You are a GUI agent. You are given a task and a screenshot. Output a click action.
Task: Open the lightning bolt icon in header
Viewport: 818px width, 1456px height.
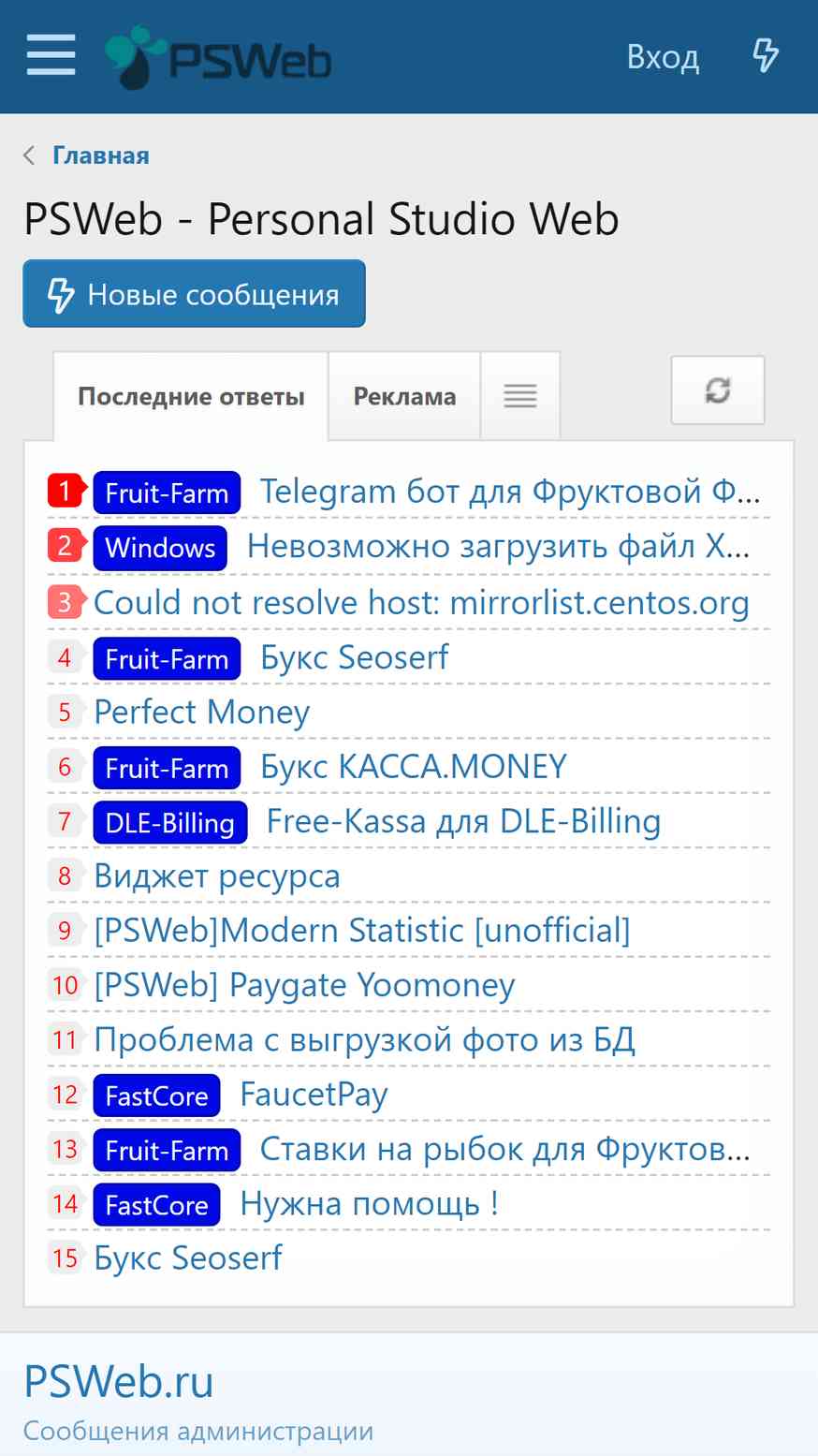[x=766, y=56]
